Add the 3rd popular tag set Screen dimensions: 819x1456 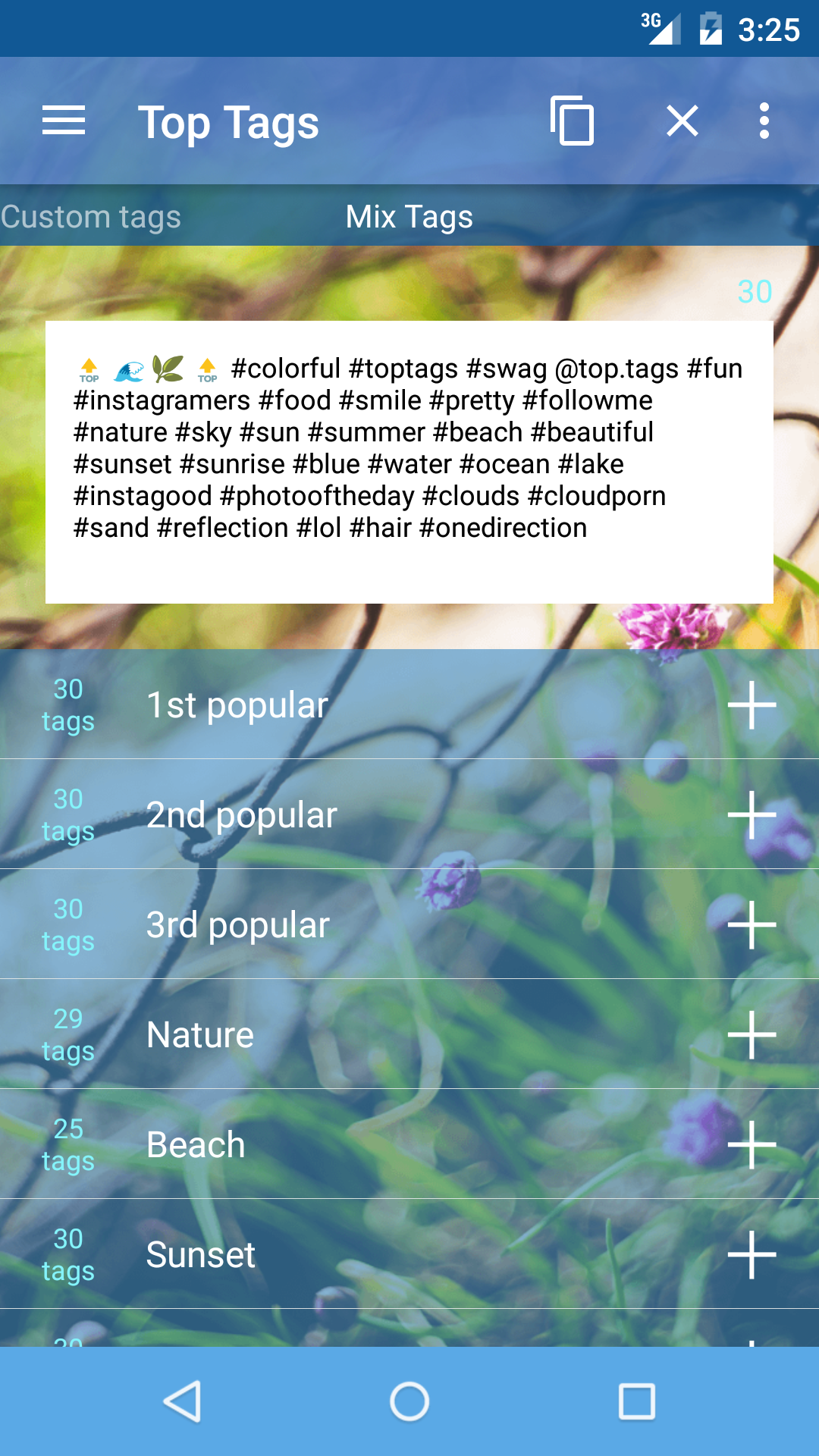pyautogui.click(x=752, y=925)
